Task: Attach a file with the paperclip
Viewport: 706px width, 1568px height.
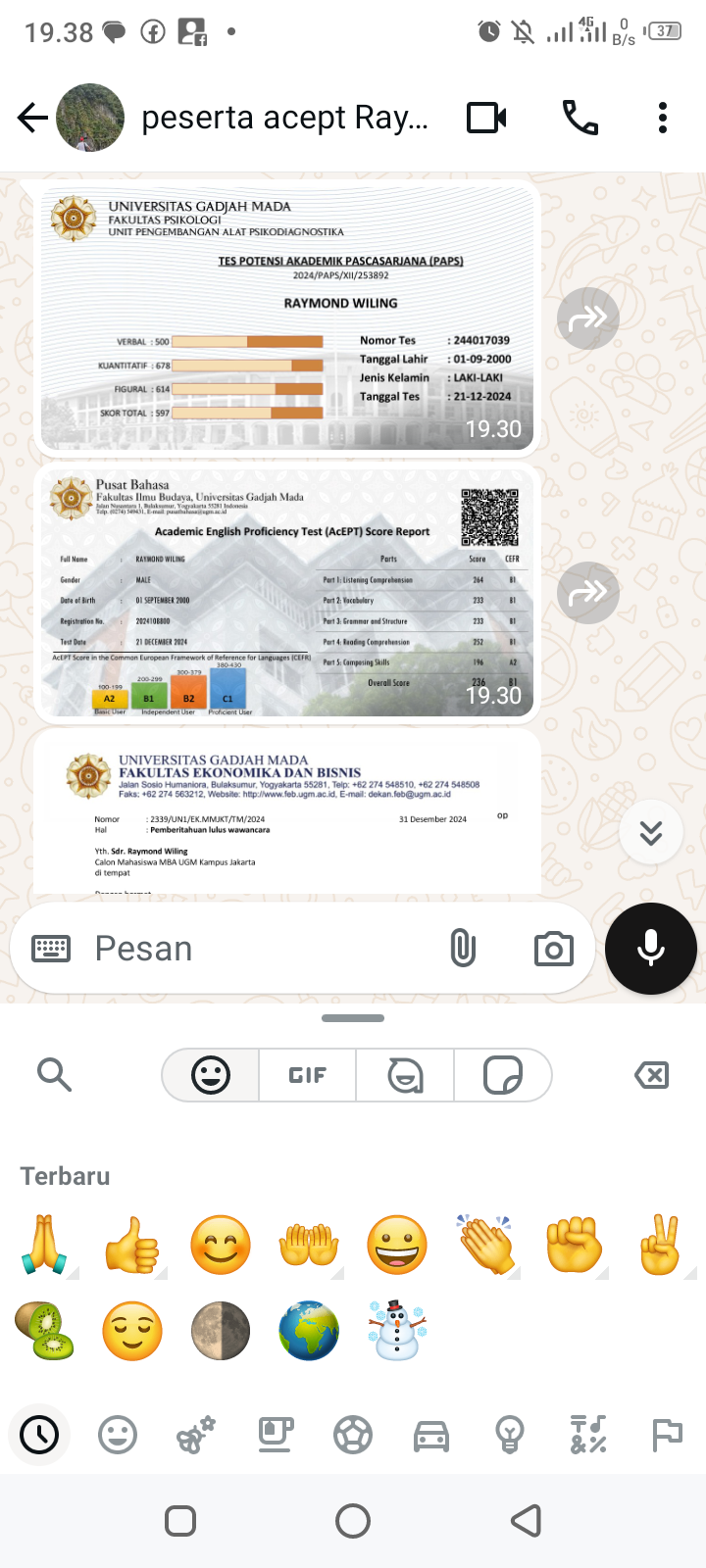Action: 463,949
